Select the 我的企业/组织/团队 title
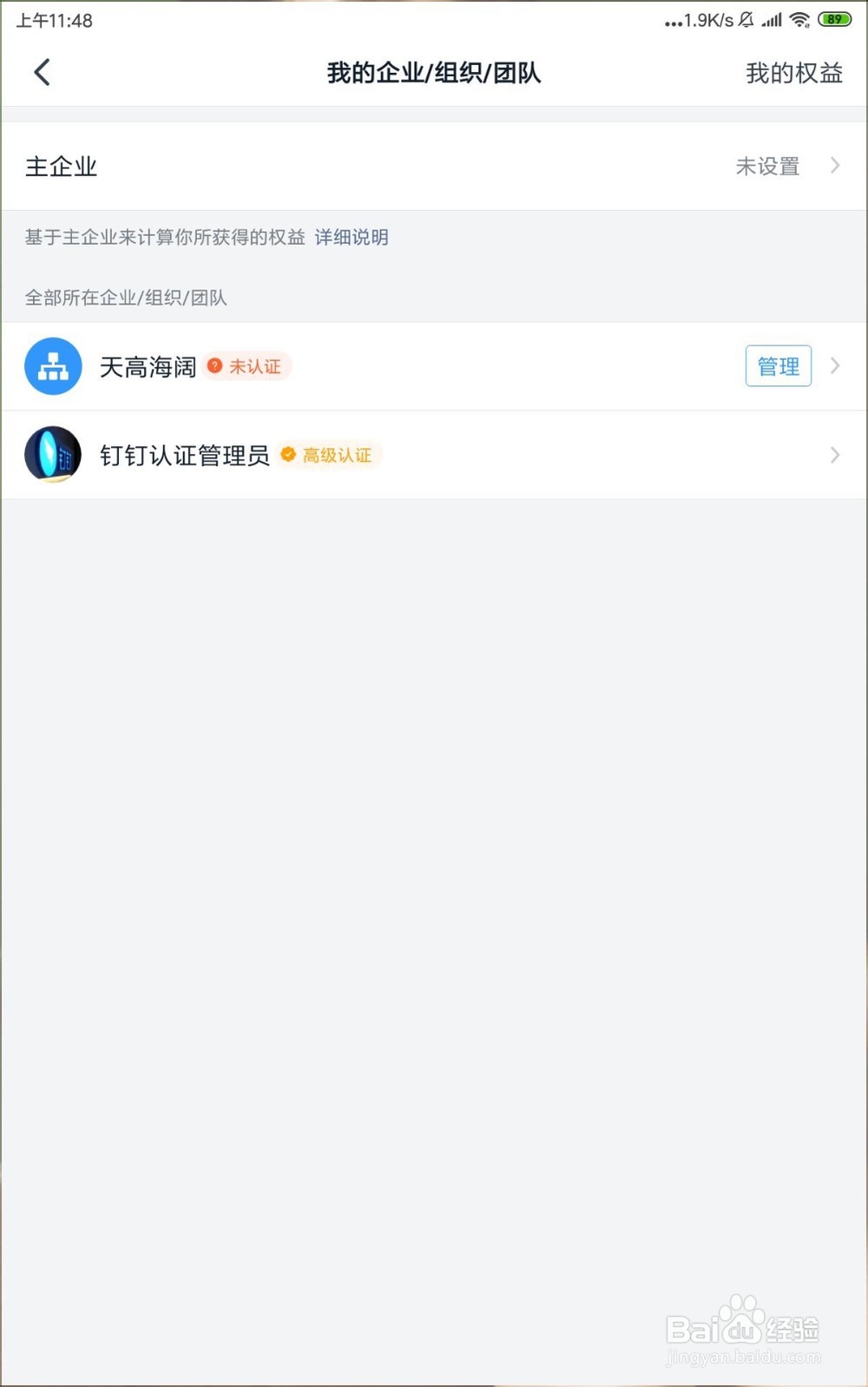Screen dimensions: 868x1387 [433, 73]
